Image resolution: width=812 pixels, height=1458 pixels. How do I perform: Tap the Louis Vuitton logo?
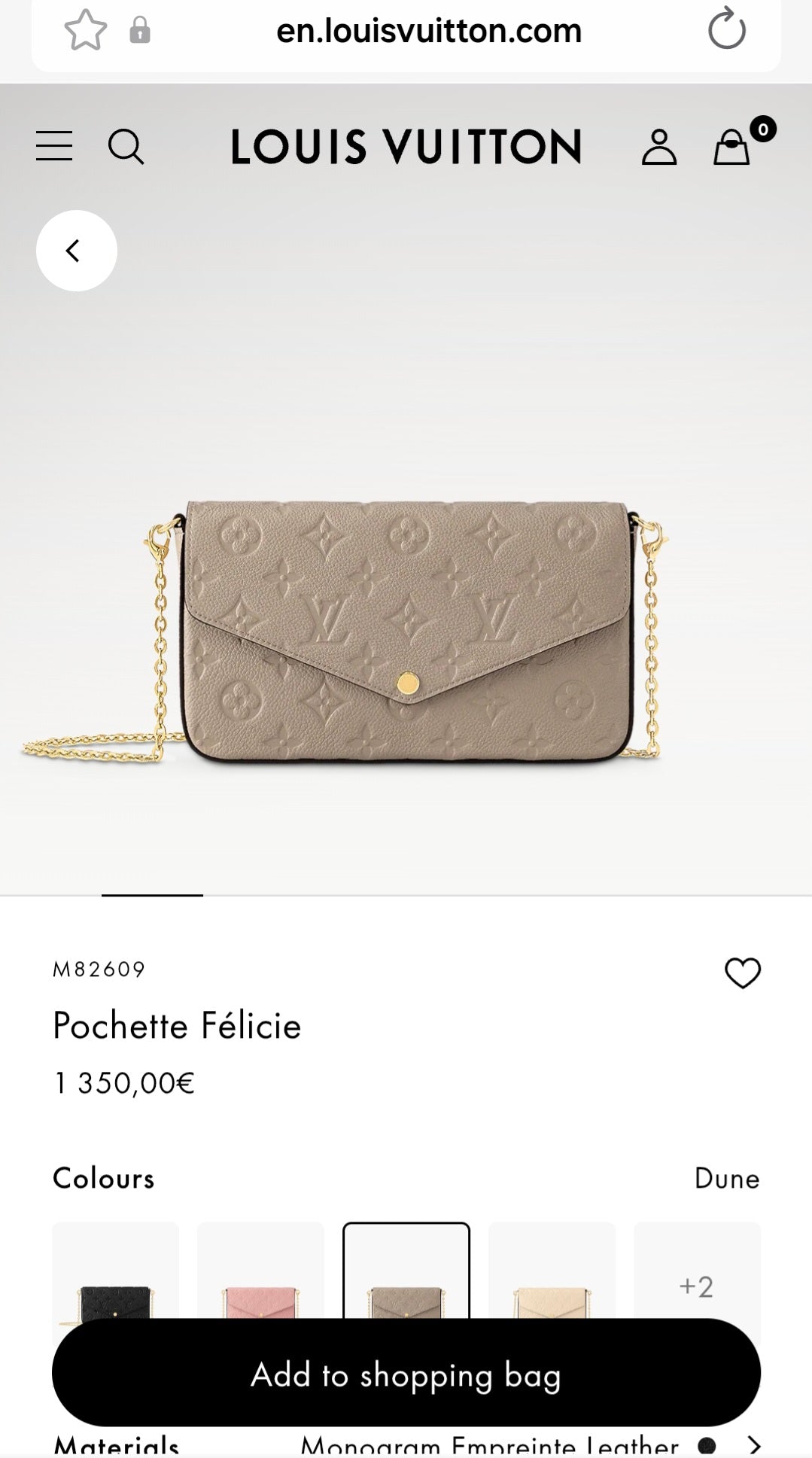coord(406,148)
